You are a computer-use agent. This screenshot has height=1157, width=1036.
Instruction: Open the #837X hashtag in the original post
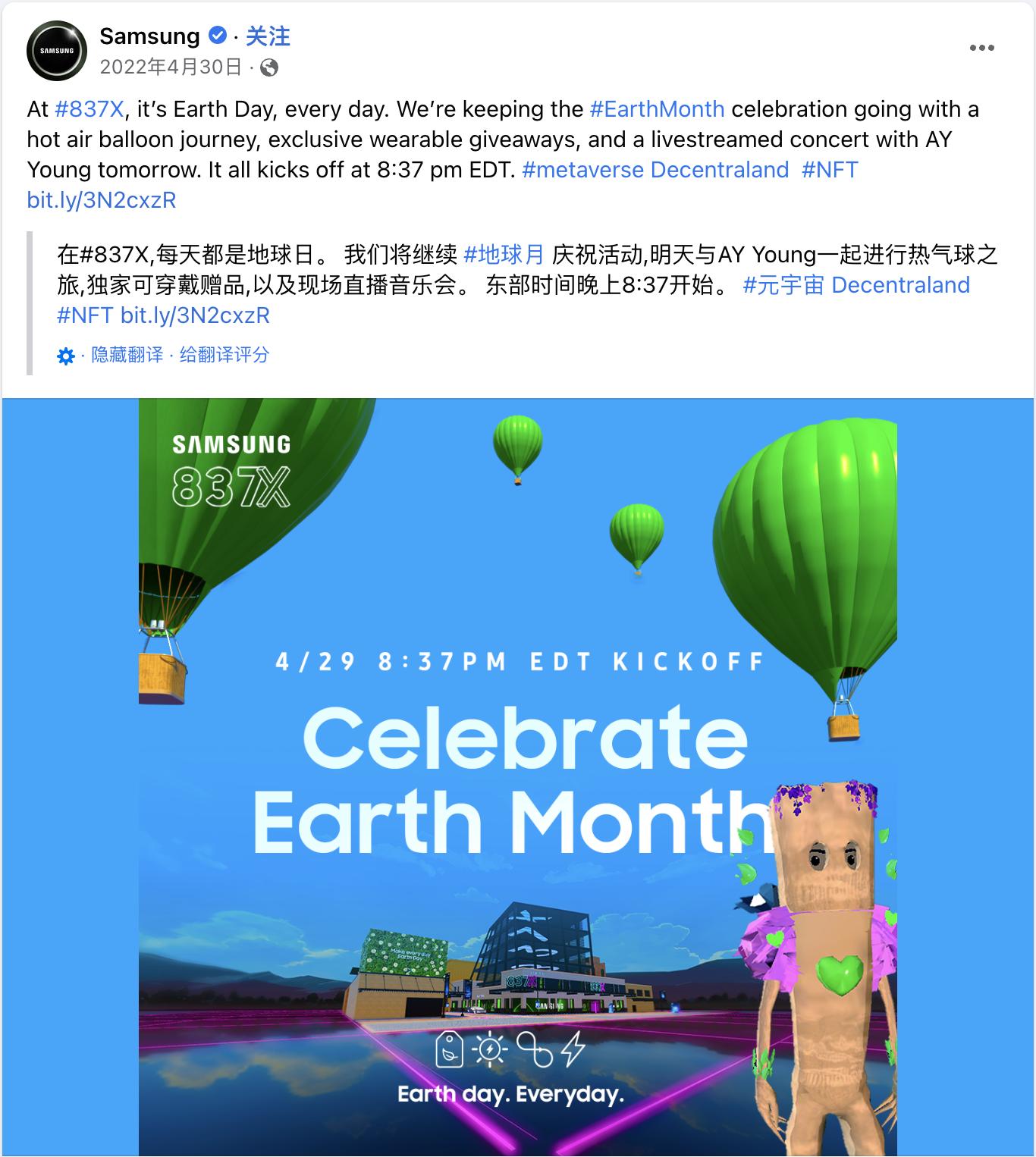[x=89, y=109]
